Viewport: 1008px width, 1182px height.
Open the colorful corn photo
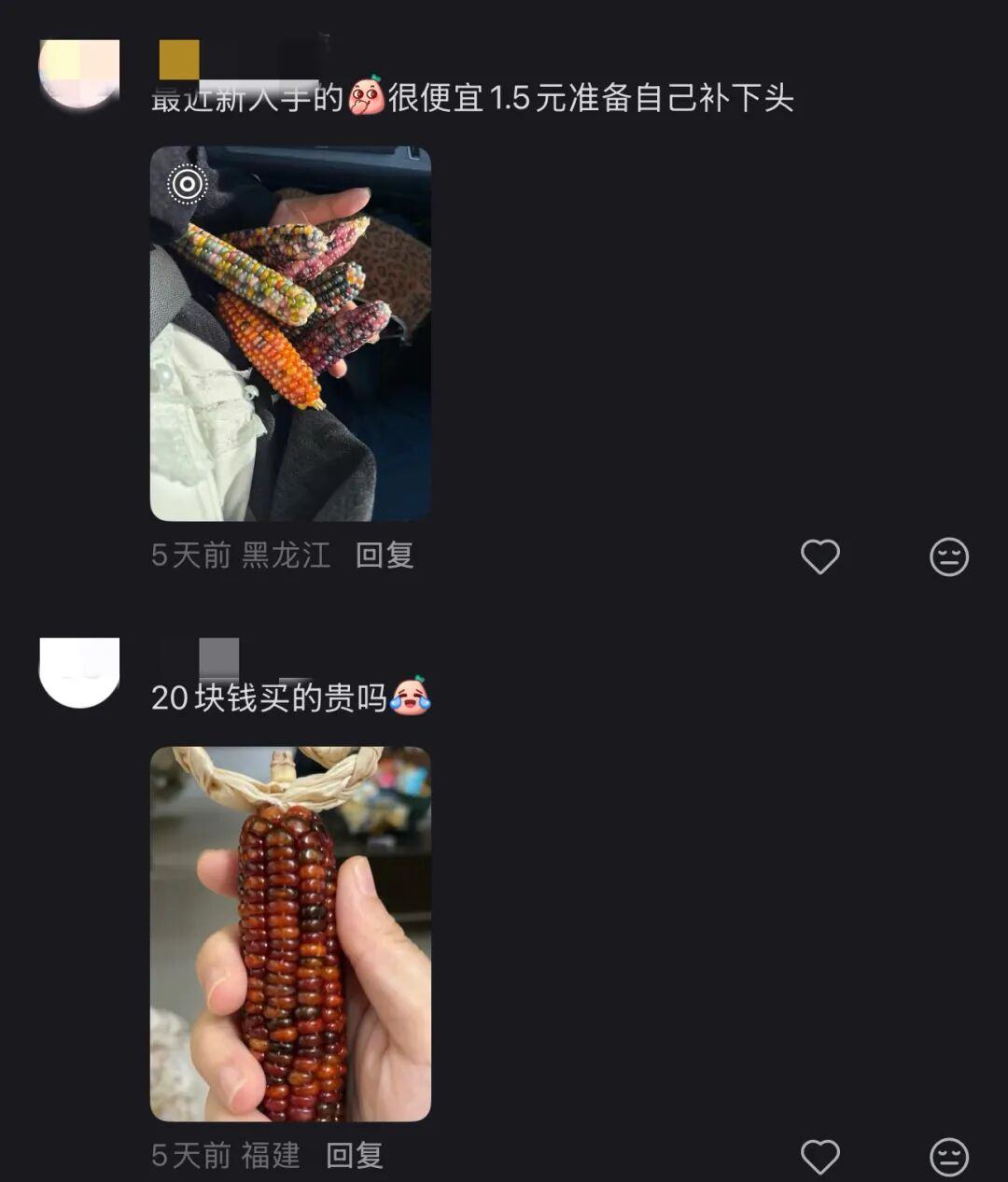coord(290,333)
